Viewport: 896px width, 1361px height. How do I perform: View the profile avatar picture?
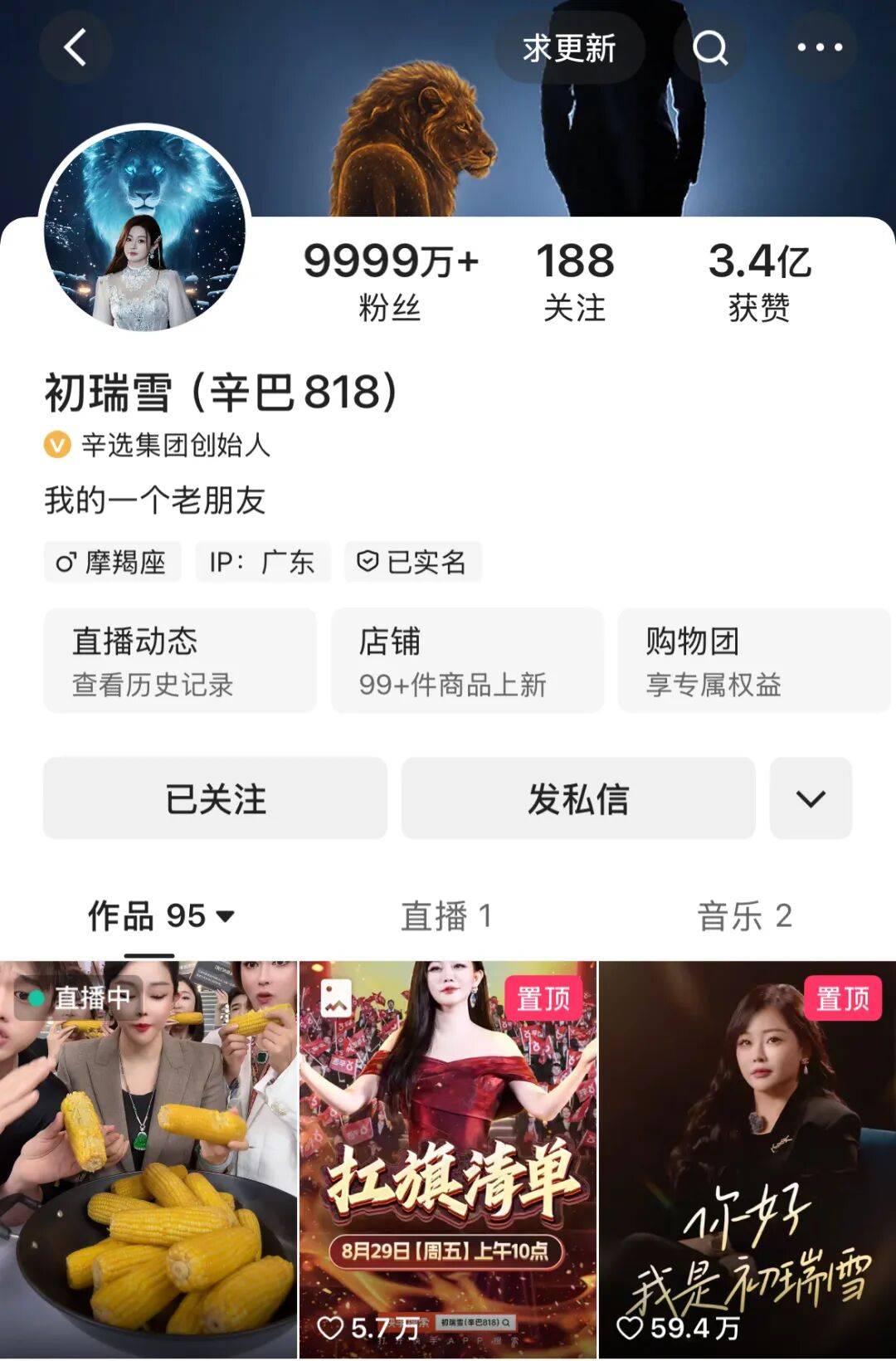click(x=145, y=229)
